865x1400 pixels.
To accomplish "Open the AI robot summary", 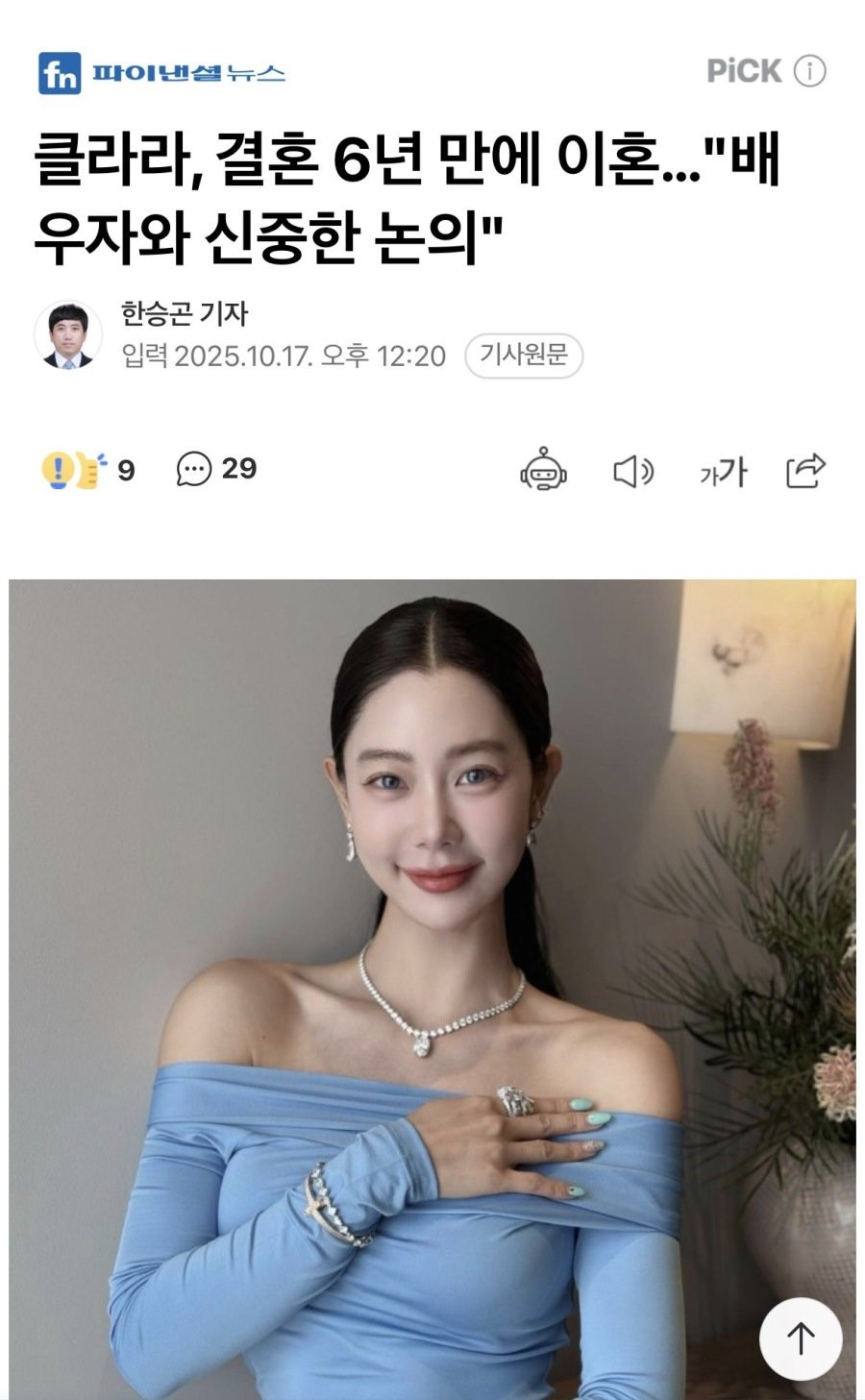I will click(543, 471).
